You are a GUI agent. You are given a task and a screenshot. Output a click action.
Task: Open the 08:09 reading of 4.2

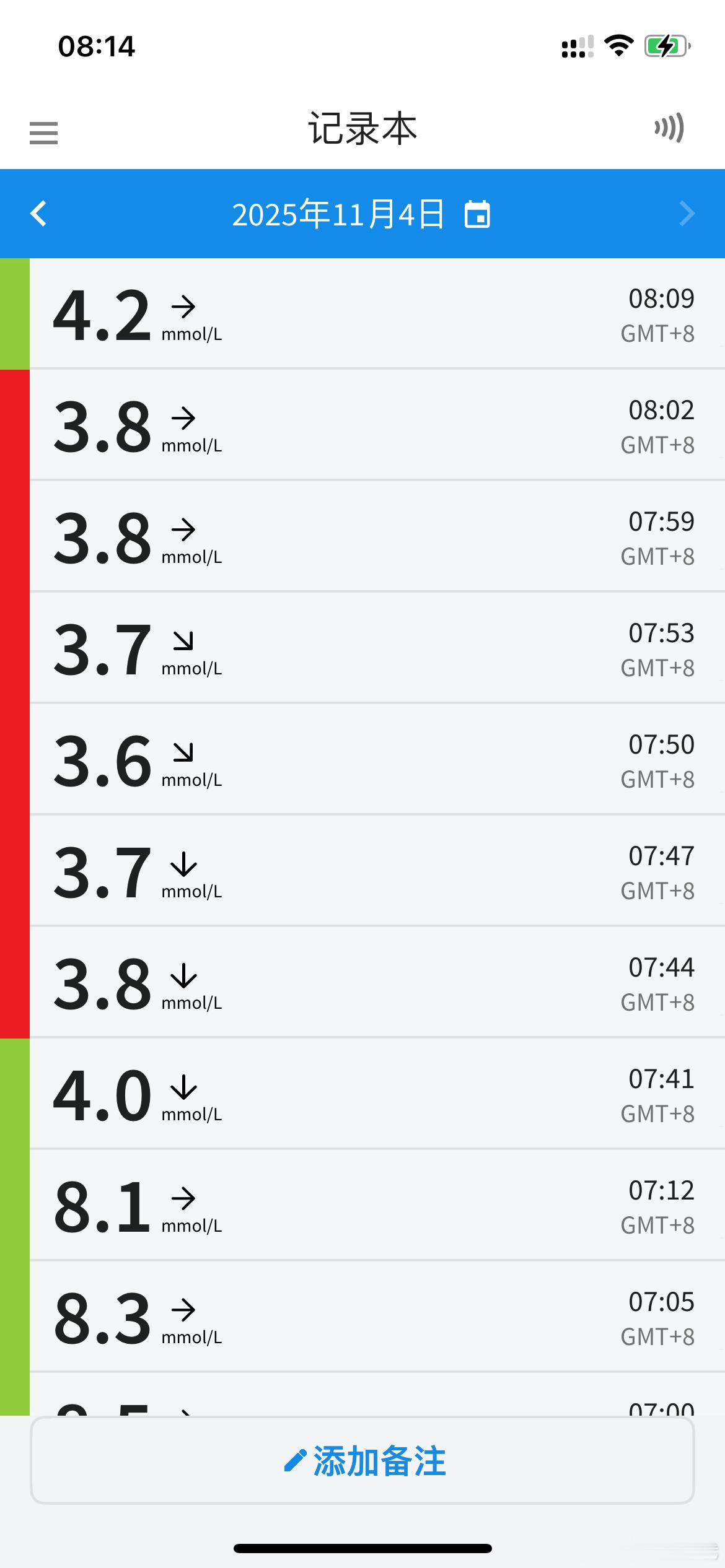click(x=377, y=314)
